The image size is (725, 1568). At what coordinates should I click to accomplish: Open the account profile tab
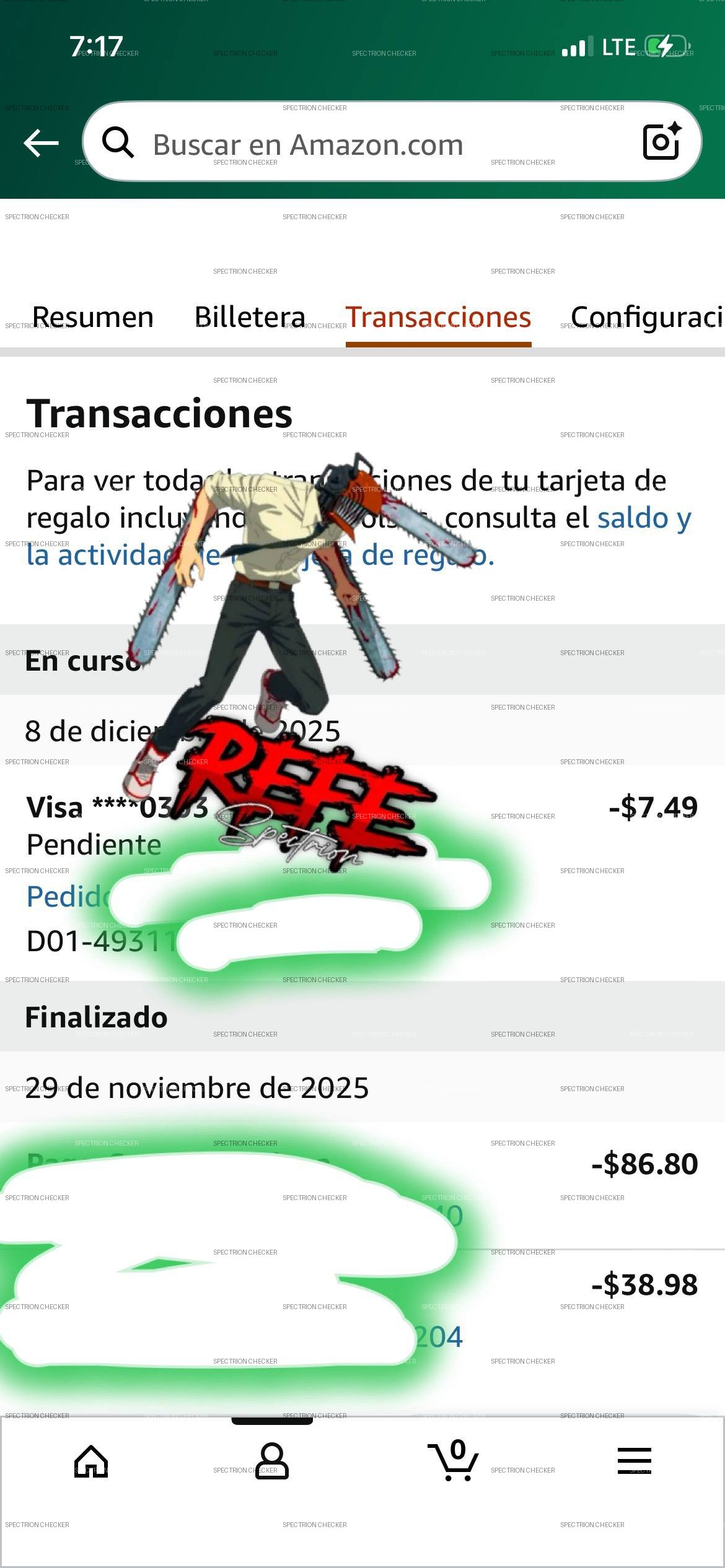(x=271, y=1461)
